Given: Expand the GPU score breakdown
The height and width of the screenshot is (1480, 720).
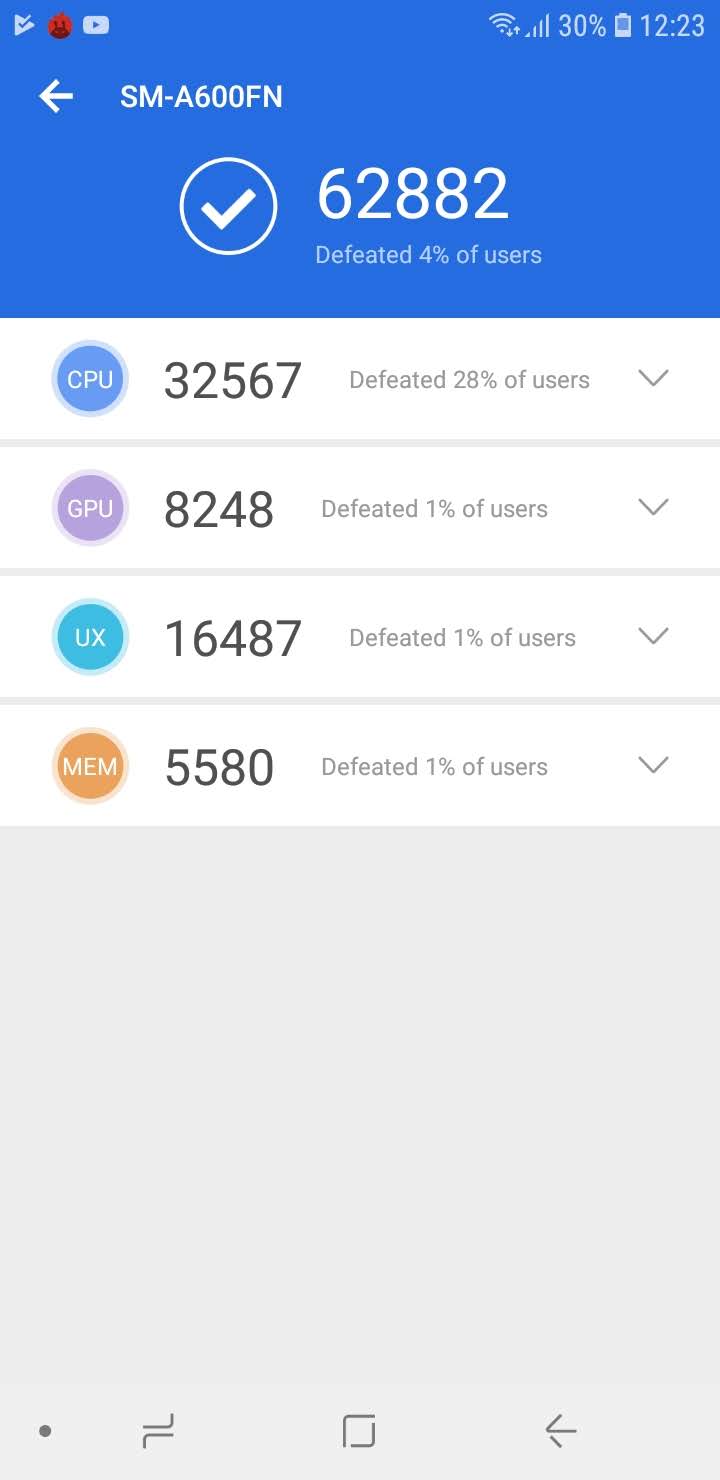Looking at the screenshot, I should 653,507.
